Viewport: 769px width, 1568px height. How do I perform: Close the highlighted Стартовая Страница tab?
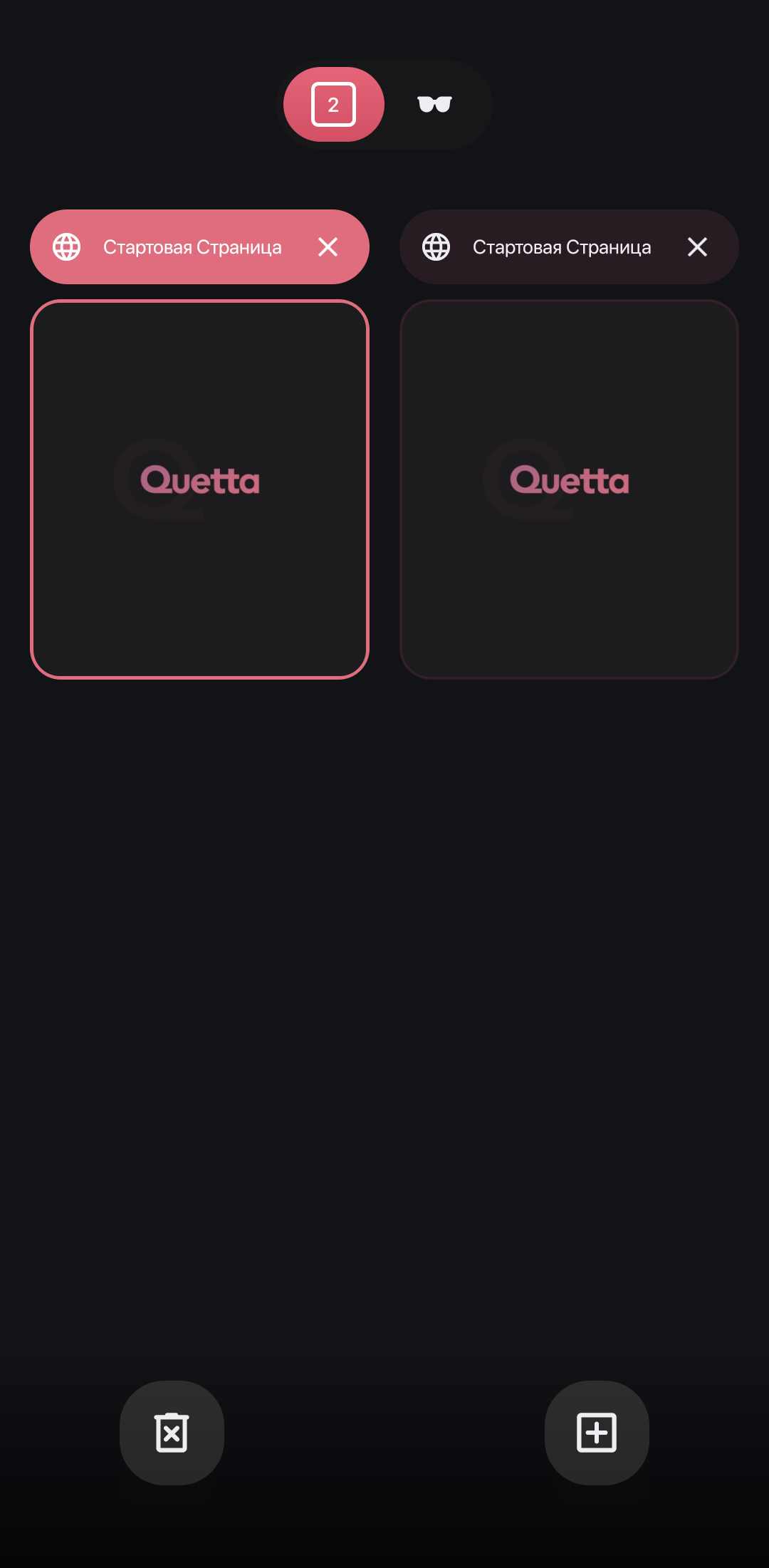tap(328, 247)
